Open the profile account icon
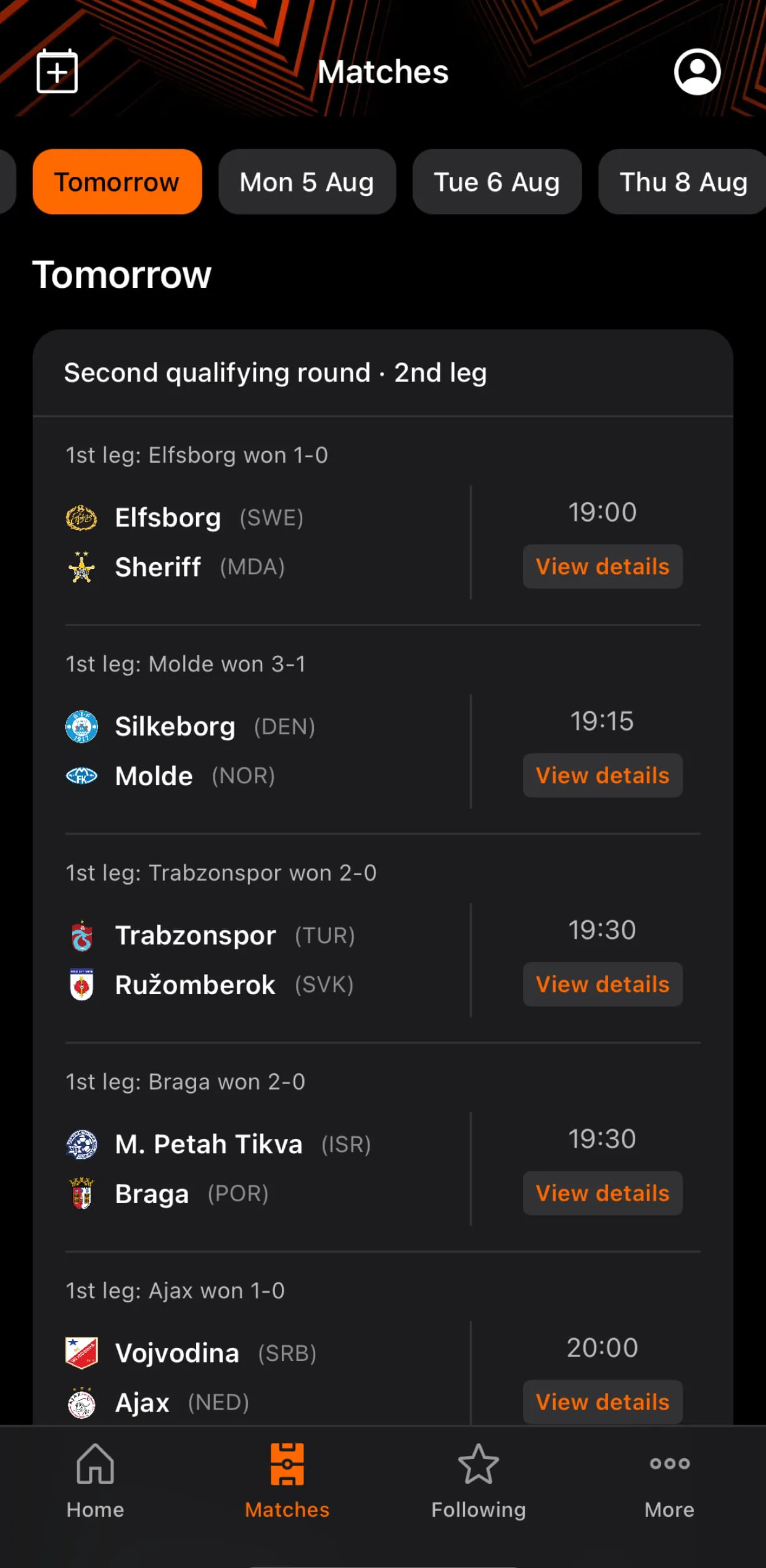Image resolution: width=766 pixels, height=1568 pixels. [698, 71]
